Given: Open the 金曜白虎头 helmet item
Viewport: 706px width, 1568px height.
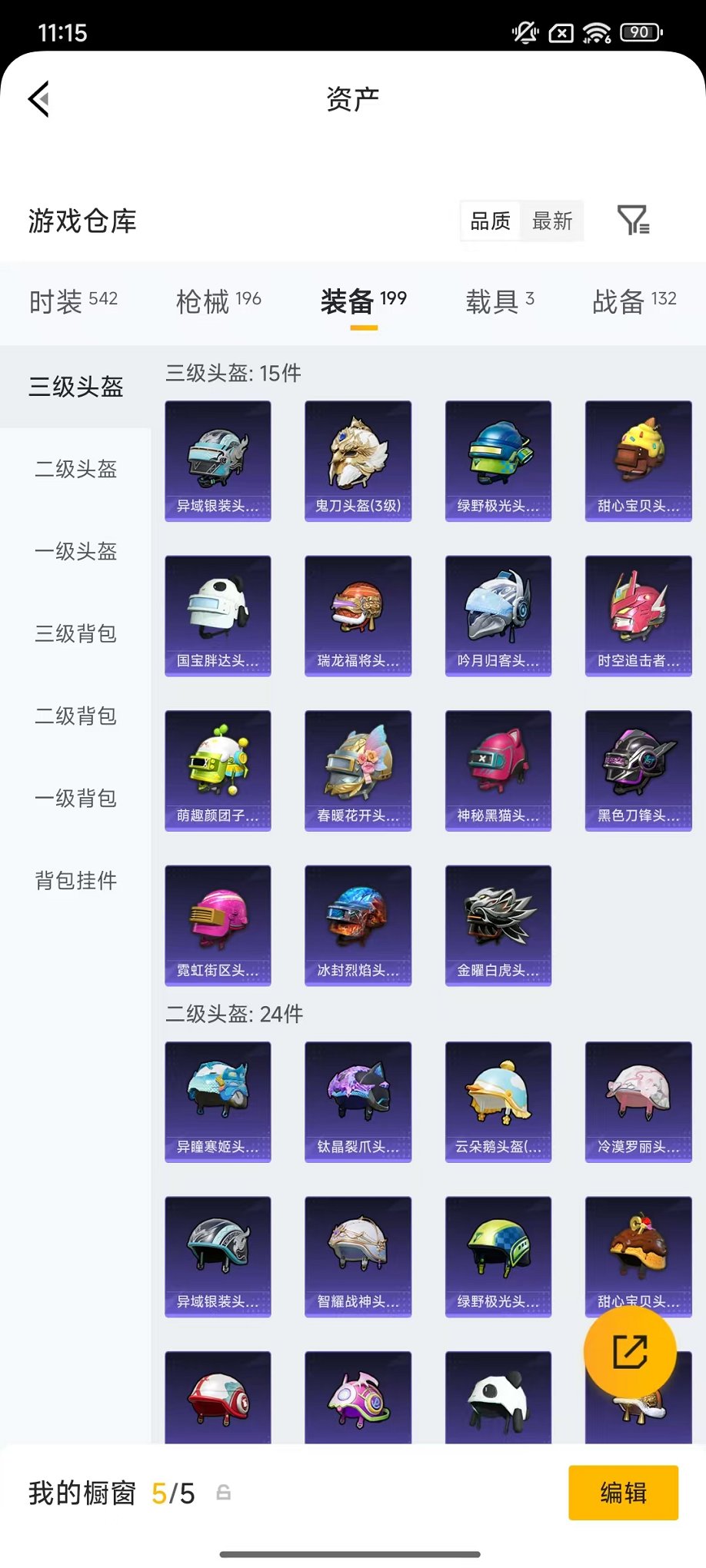Looking at the screenshot, I should (498, 925).
